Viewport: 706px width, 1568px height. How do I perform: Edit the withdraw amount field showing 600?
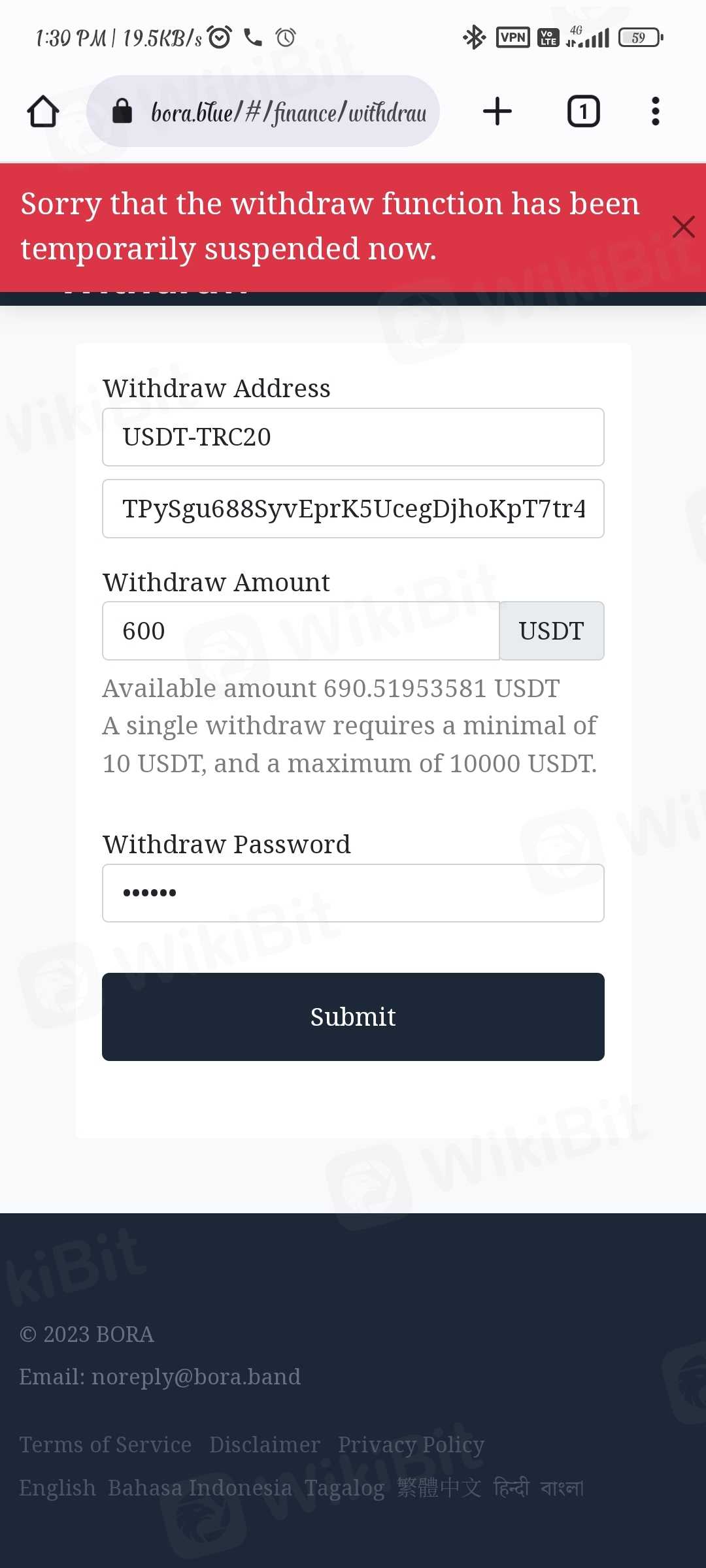(301, 631)
